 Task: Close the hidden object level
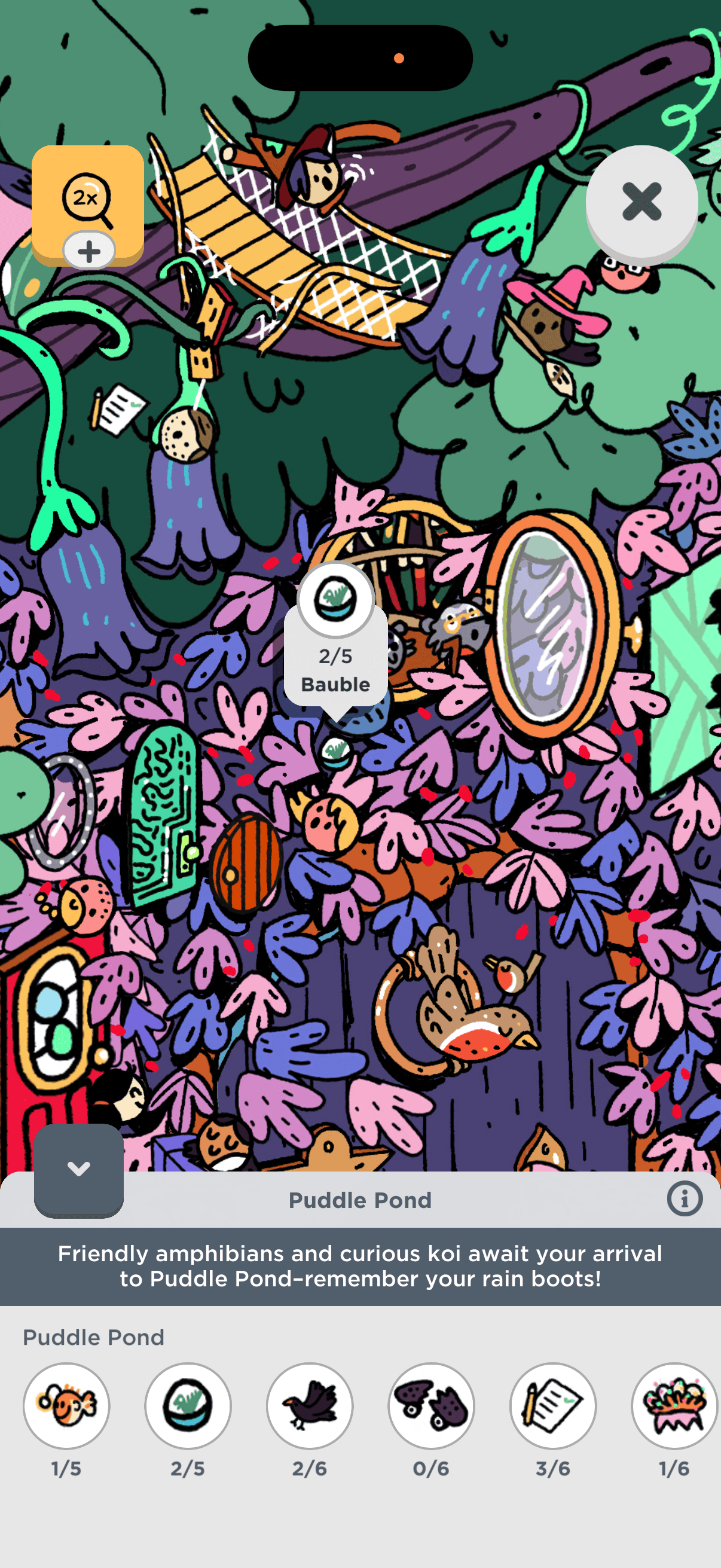(641, 202)
